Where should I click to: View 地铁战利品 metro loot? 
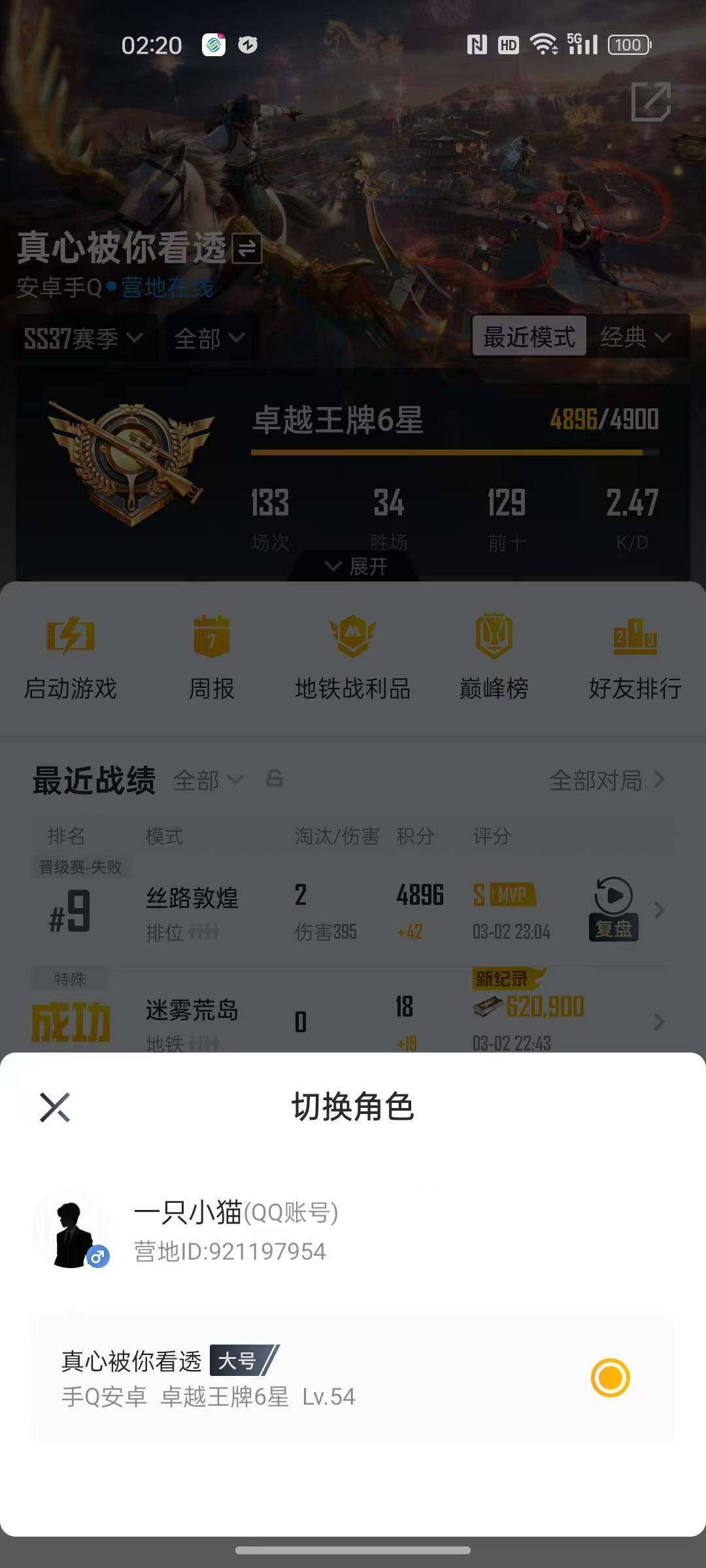point(352,653)
